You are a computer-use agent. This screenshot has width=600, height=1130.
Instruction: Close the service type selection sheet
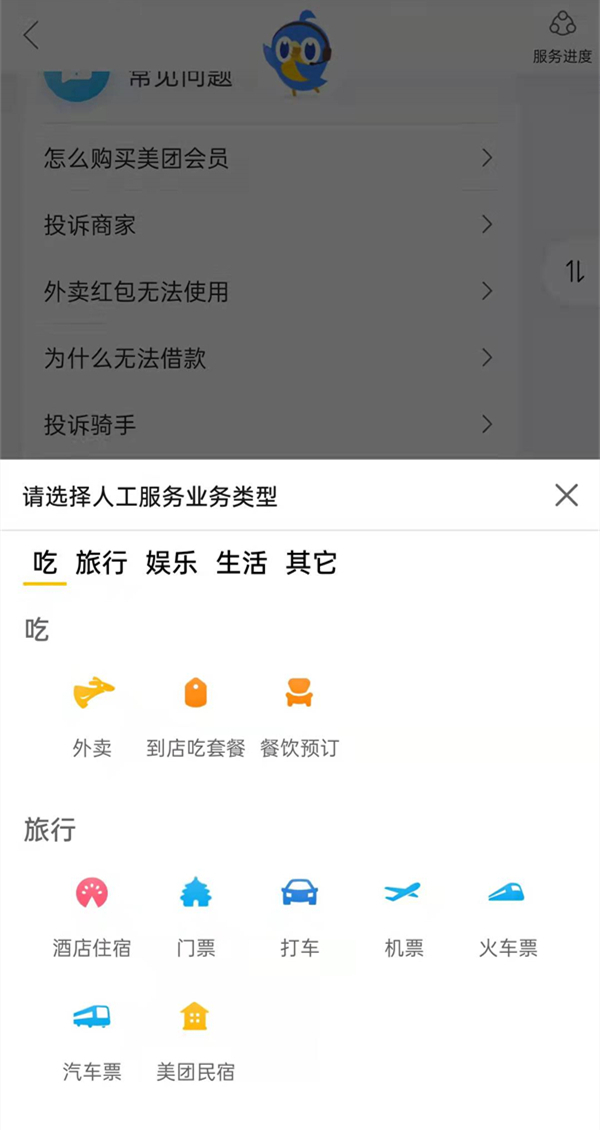[566, 495]
